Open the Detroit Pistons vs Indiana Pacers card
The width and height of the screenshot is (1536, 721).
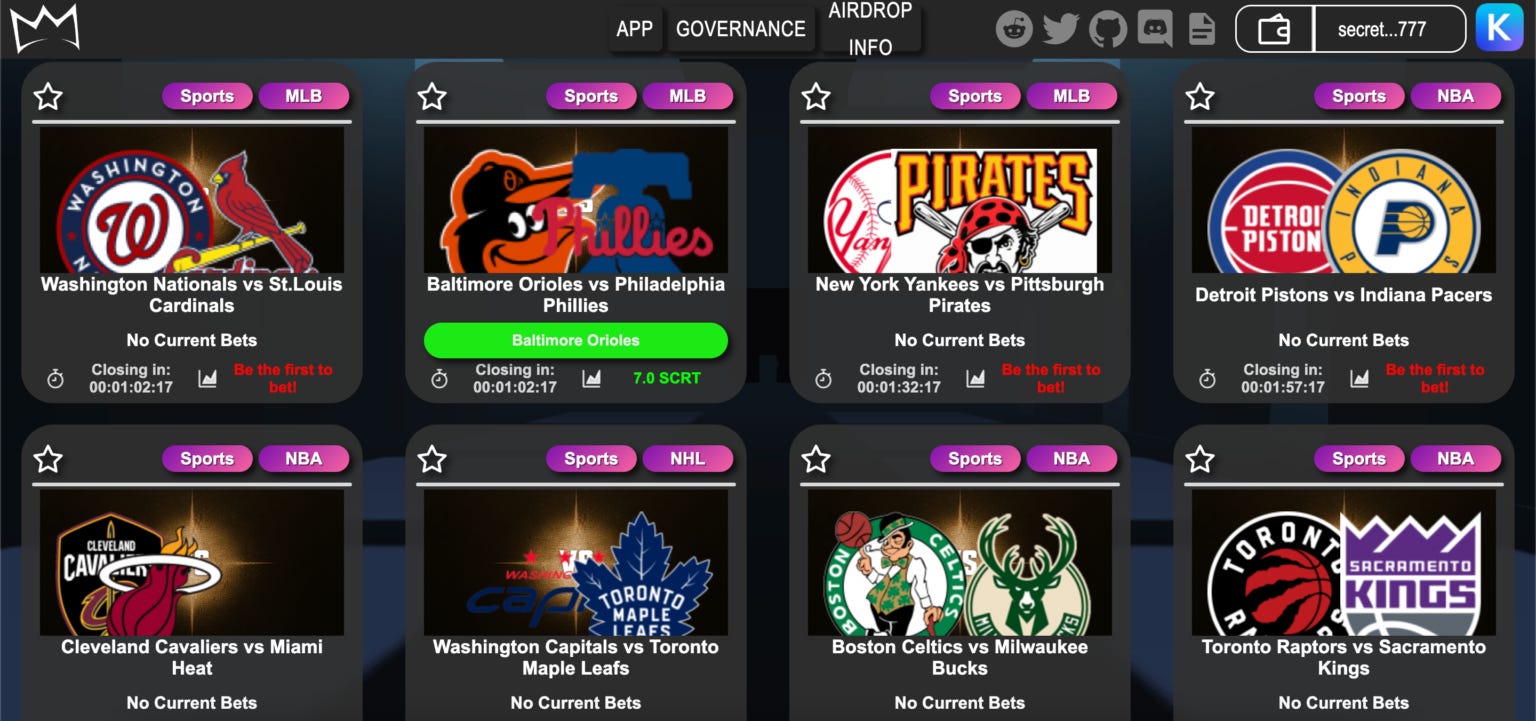[1343, 295]
